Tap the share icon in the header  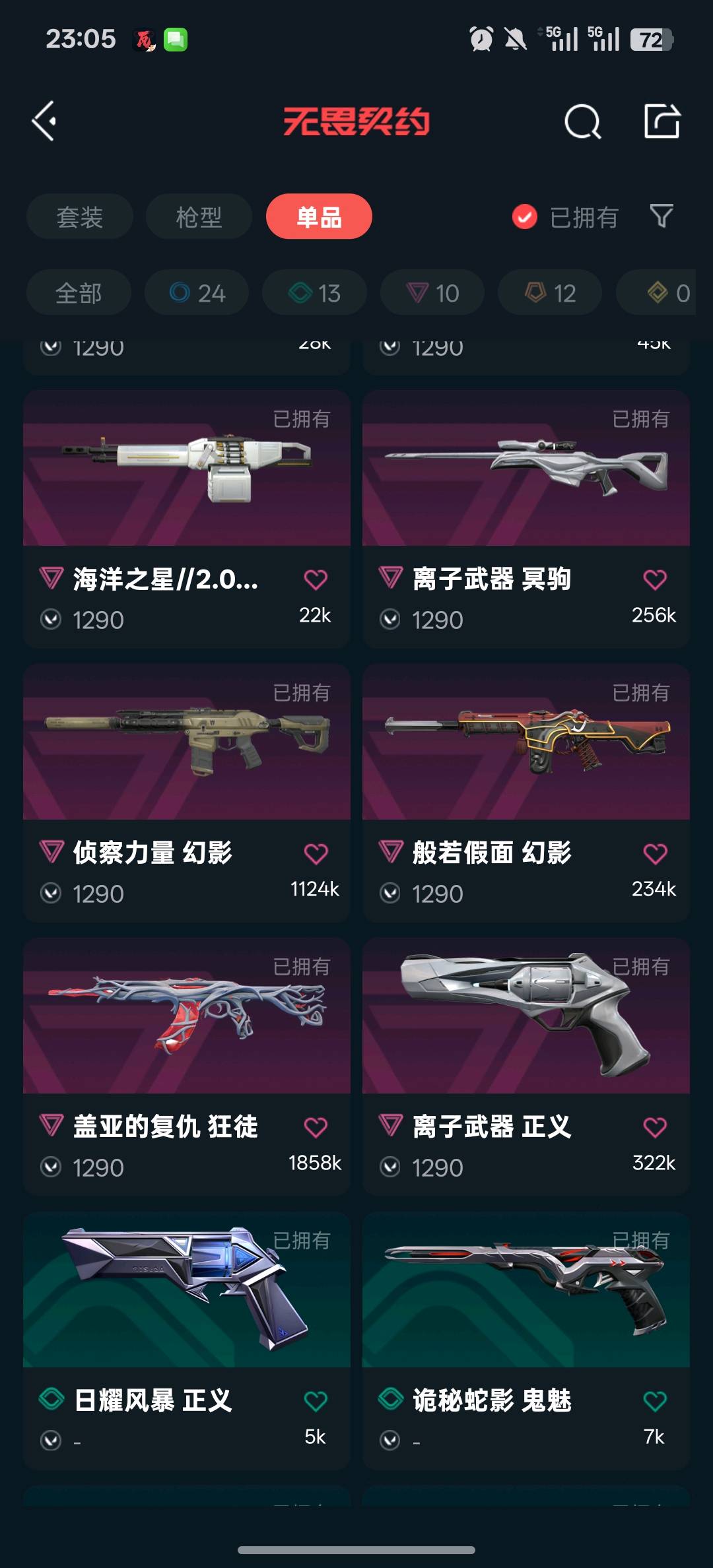(662, 121)
